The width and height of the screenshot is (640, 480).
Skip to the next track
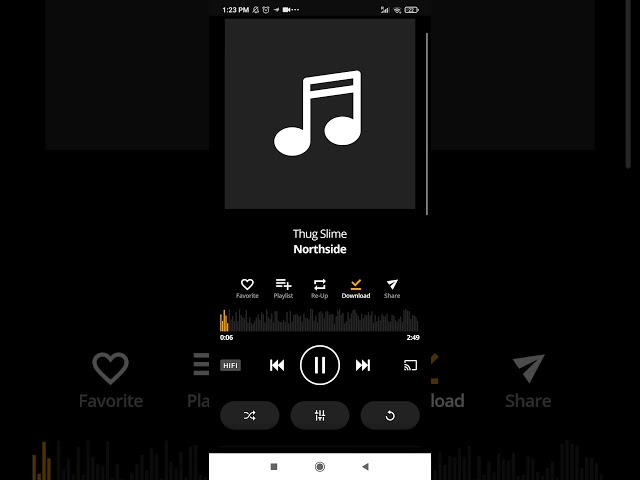tap(363, 365)
